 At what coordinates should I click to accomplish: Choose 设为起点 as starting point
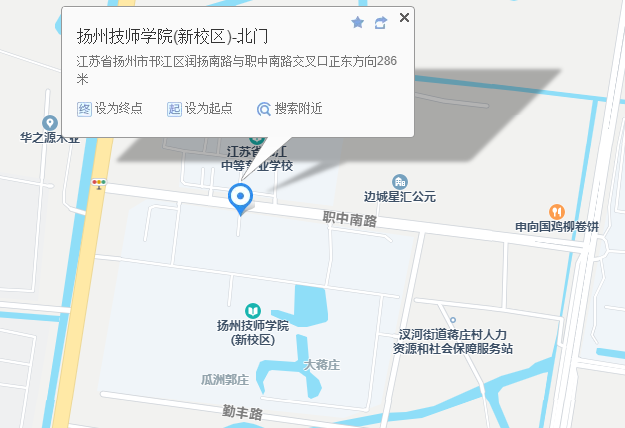199,108
